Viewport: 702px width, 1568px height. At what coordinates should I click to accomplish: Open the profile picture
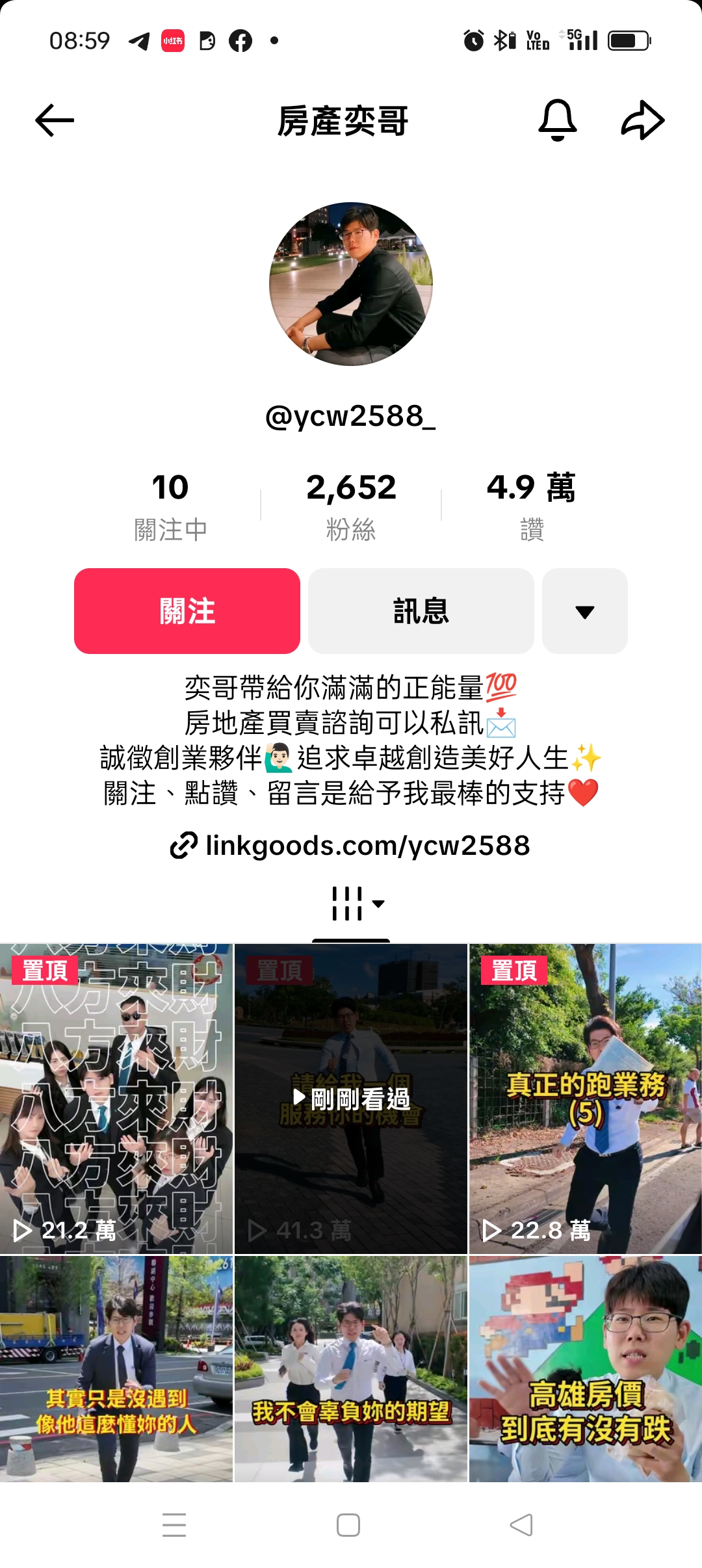tap(351, 284)
